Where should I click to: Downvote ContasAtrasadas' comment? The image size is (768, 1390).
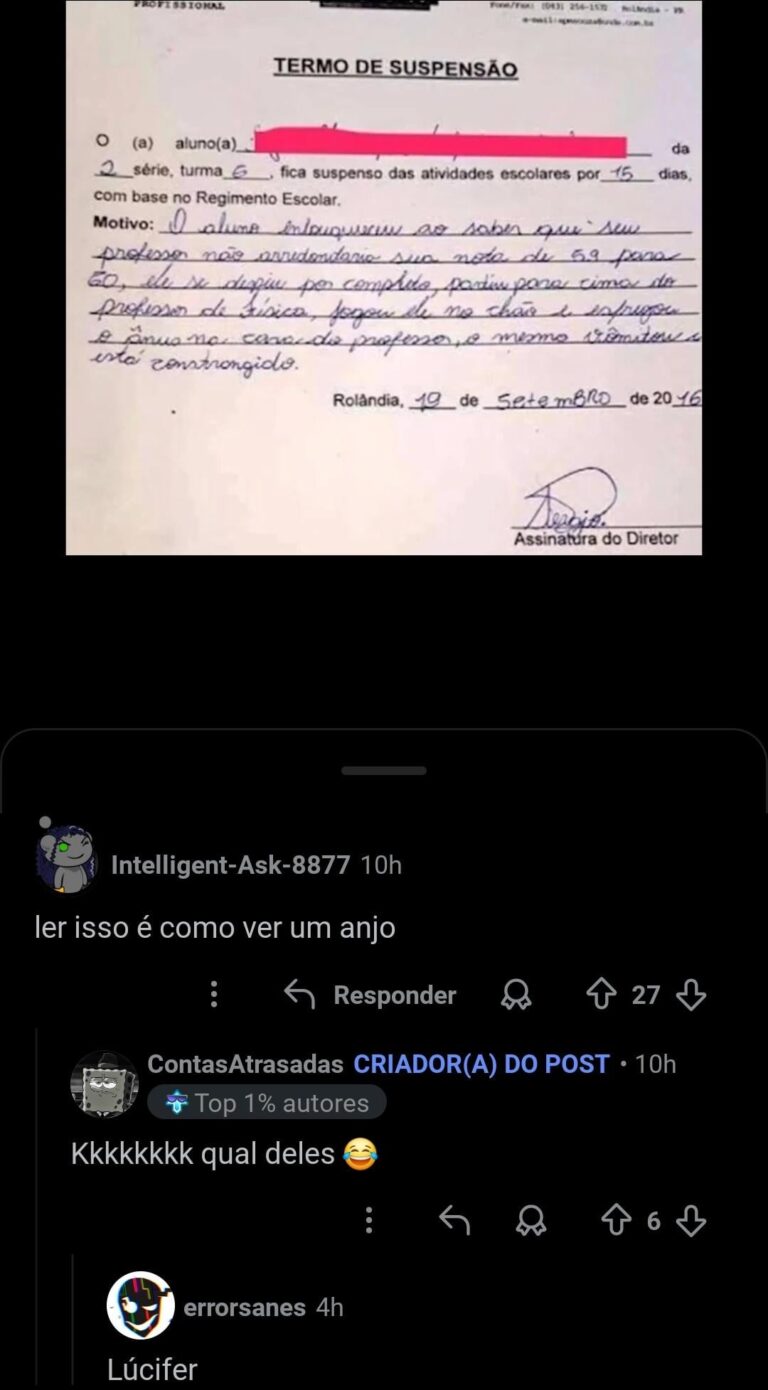click(691, 1220)
